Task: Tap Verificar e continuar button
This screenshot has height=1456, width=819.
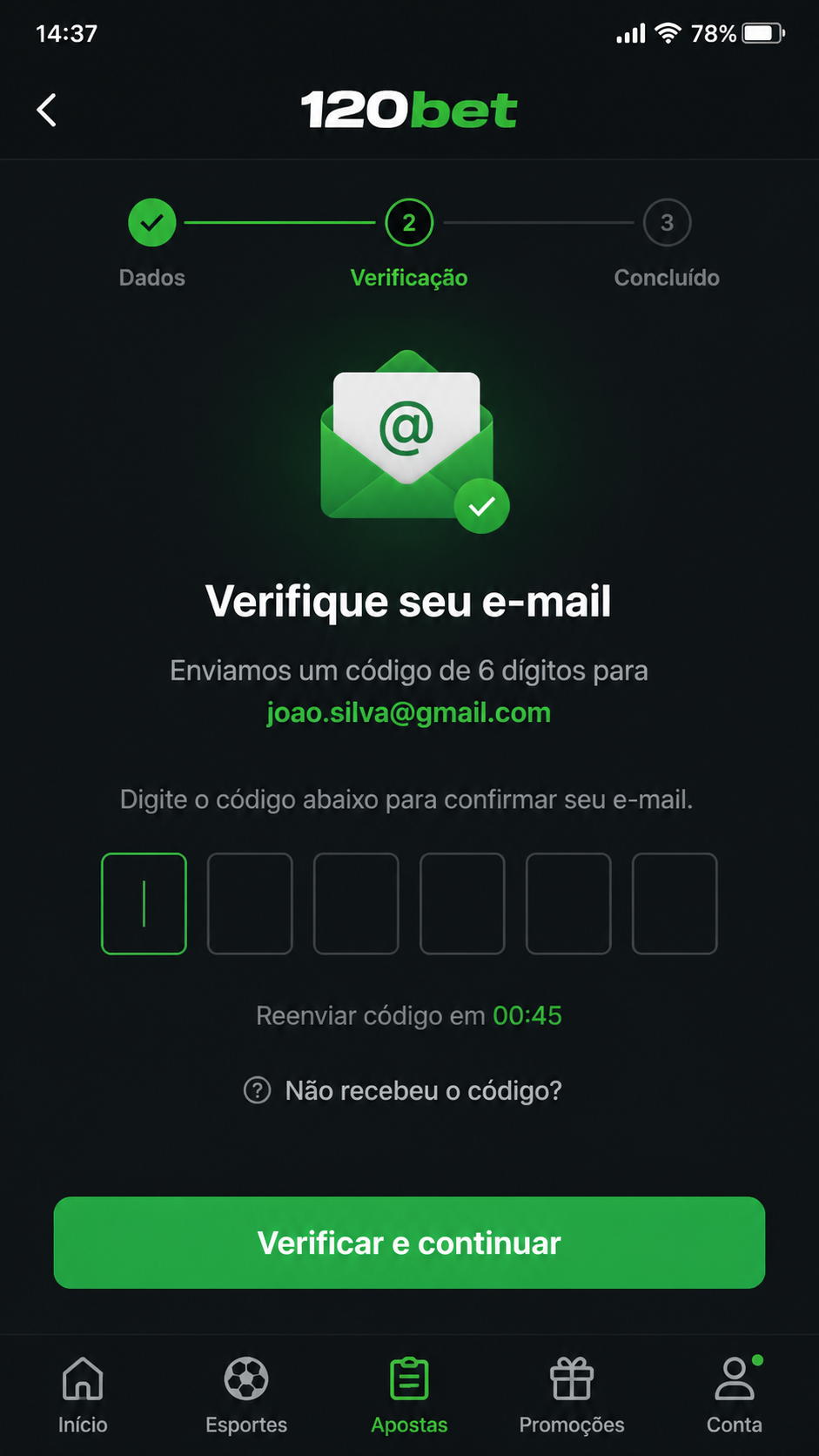Action: coord(409,1243)
